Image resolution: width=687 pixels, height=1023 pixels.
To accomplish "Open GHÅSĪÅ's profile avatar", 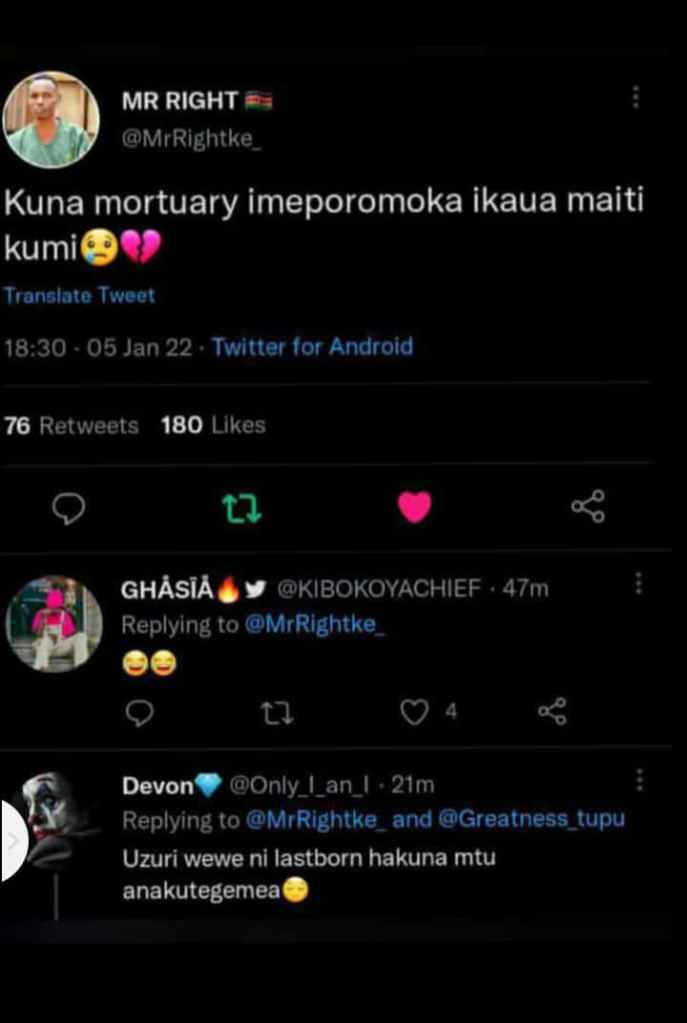I will click(54, 624).
